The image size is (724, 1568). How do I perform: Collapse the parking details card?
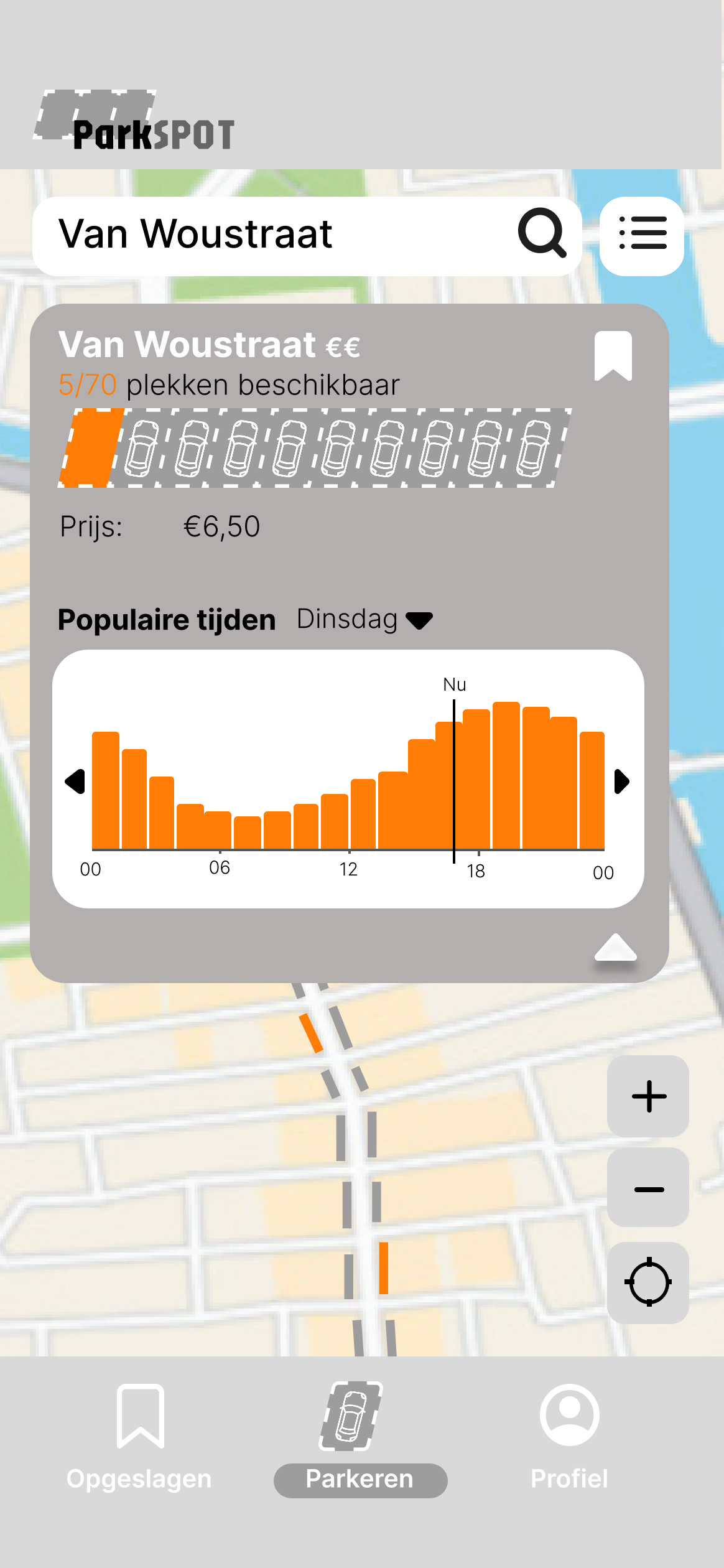point(616,947)
